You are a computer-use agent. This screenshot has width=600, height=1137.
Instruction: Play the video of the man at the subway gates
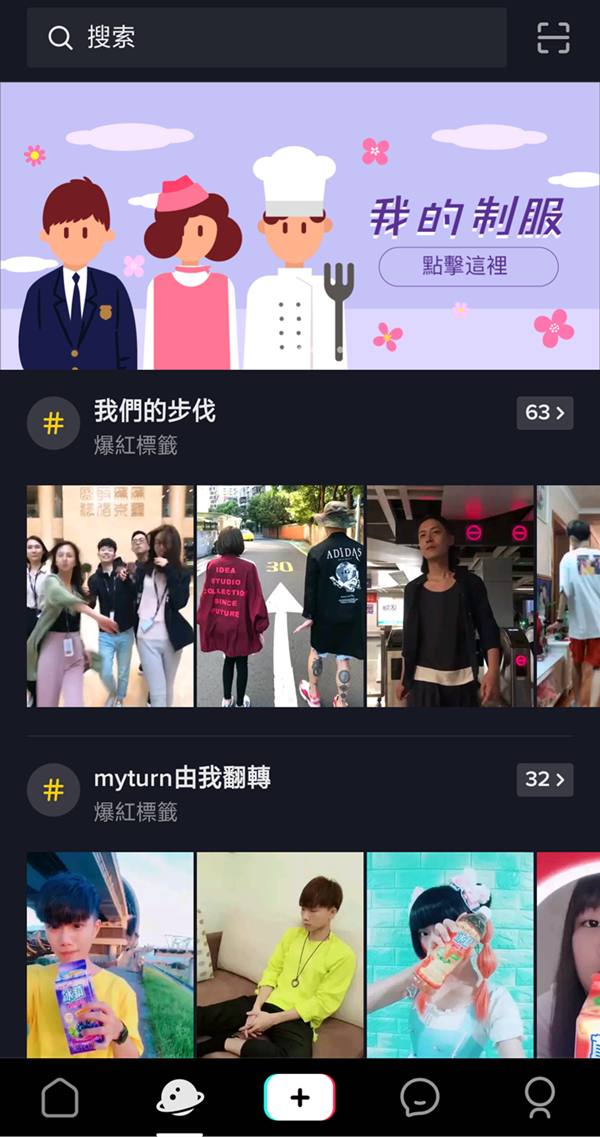click(x=450, y=596)
